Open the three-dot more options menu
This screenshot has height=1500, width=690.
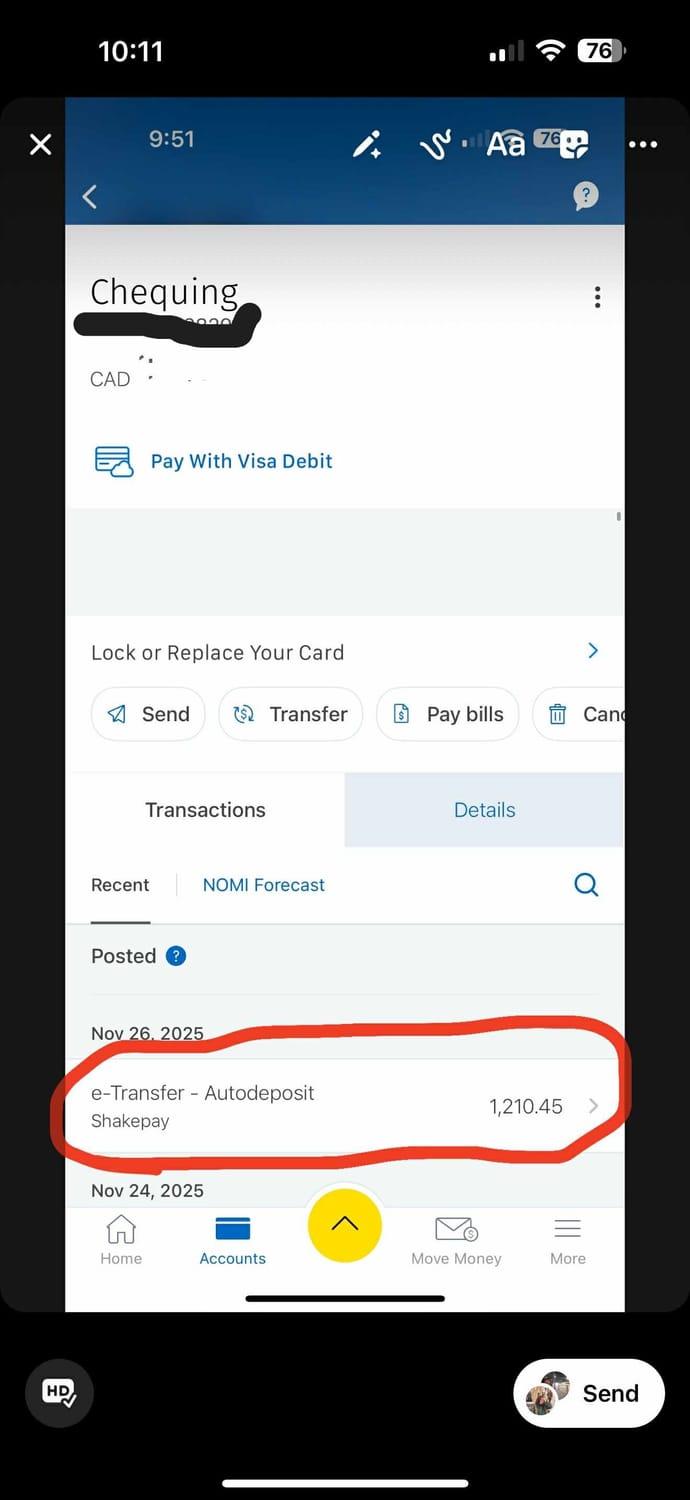(643, 145)
